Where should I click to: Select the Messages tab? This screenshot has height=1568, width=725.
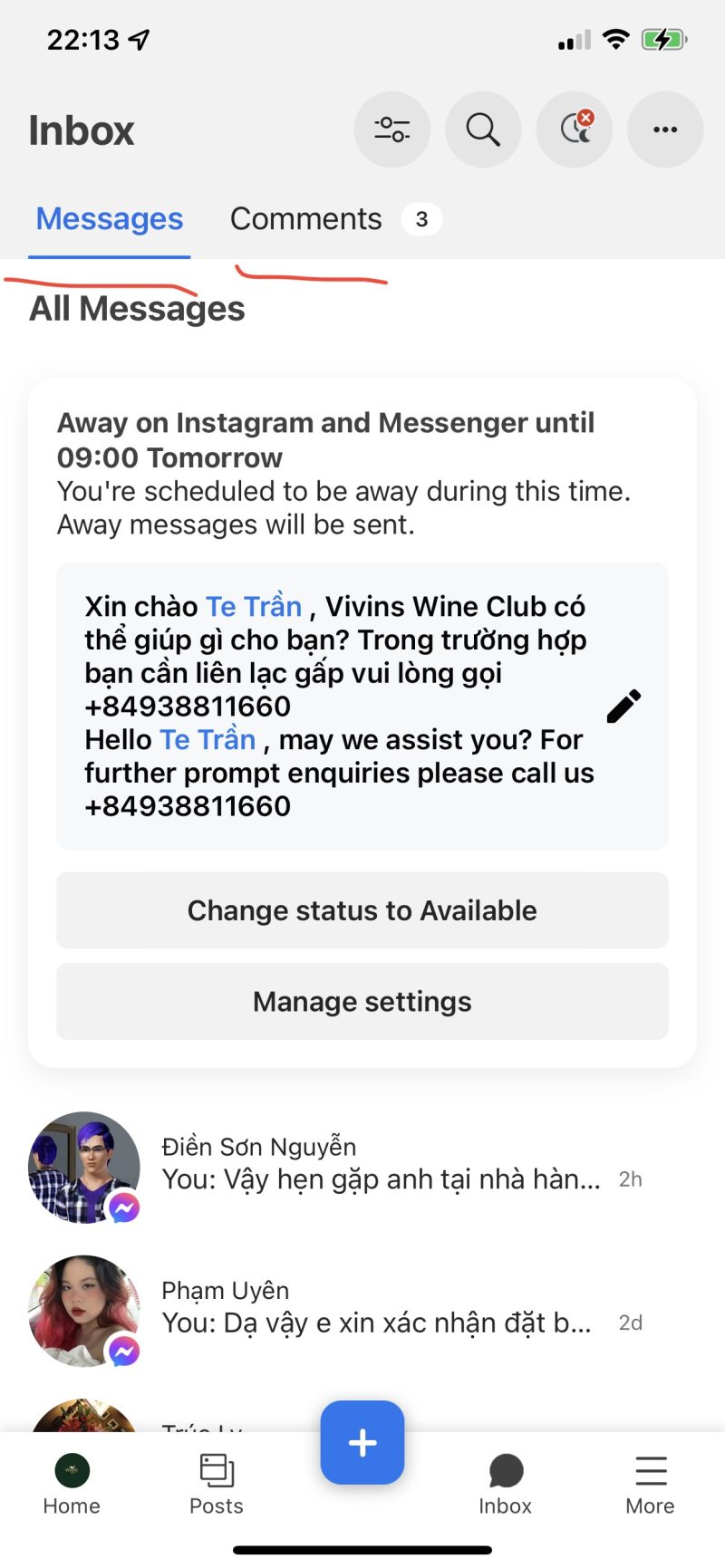point(110,219)
